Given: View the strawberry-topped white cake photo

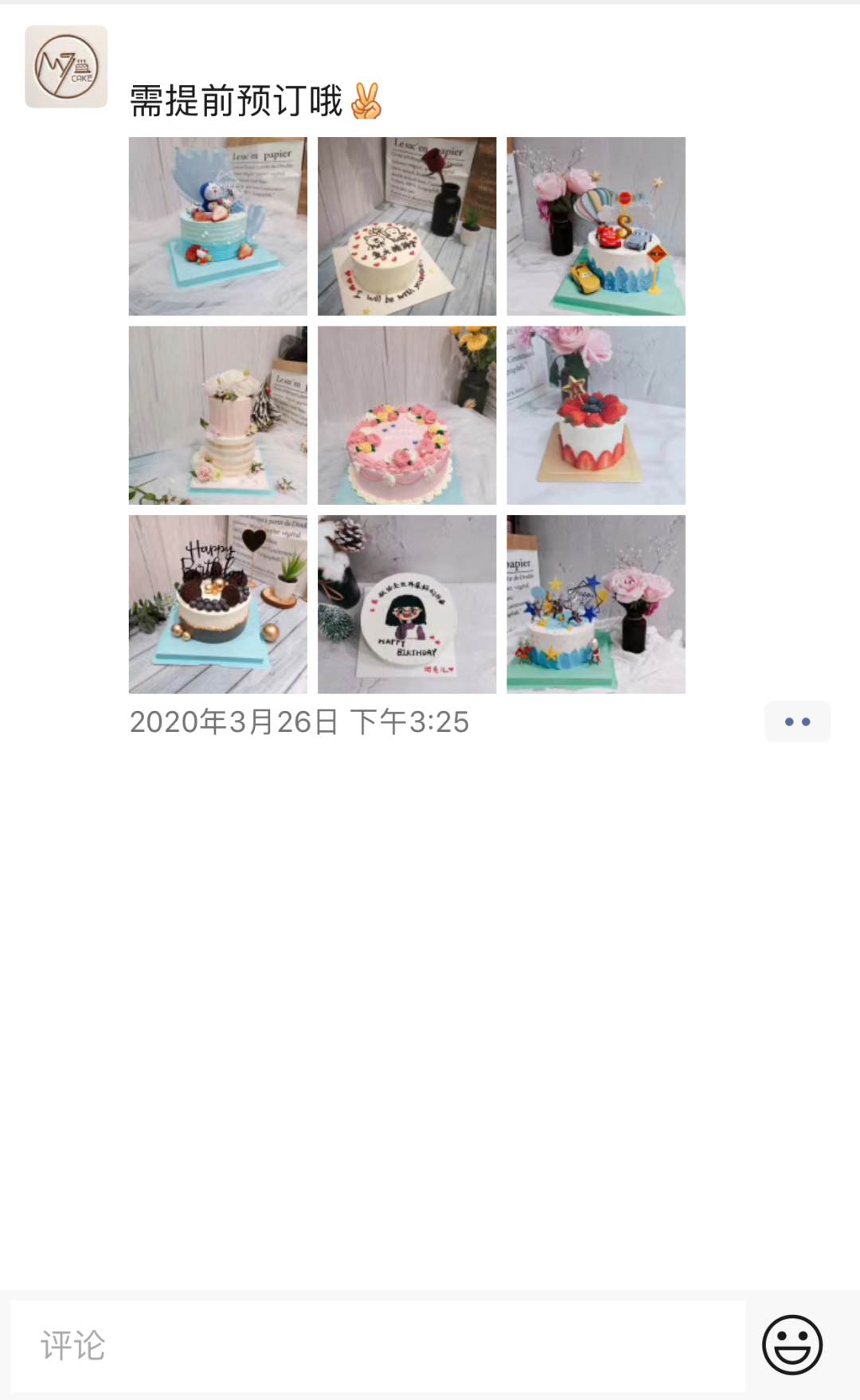Looking at the screenshot, I should pyautogui.click(x=596, y=415).
